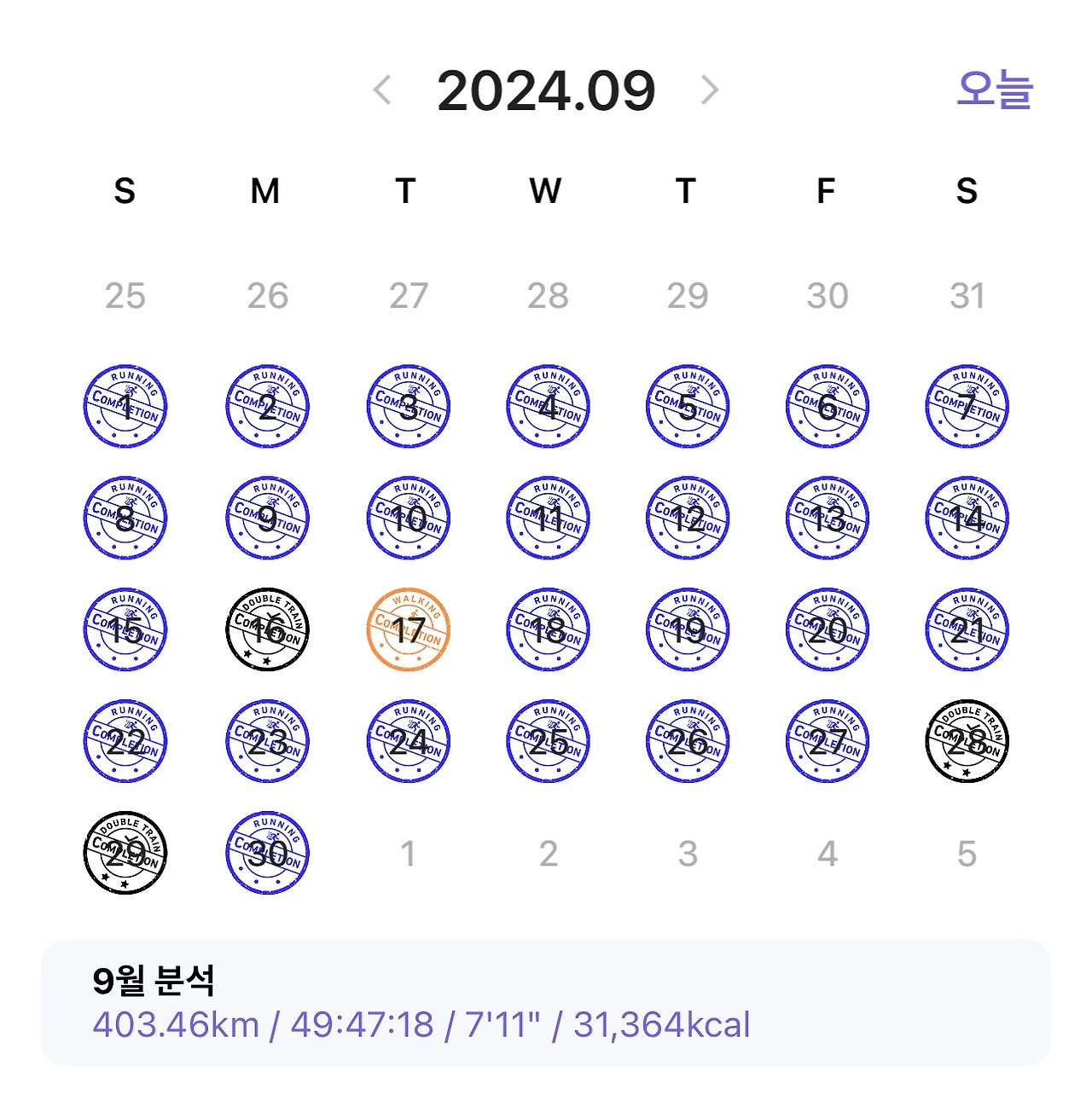Screen dimensions: 1092x1101
Task: View September 16 double train entry
Action: (x=268, y=629)
